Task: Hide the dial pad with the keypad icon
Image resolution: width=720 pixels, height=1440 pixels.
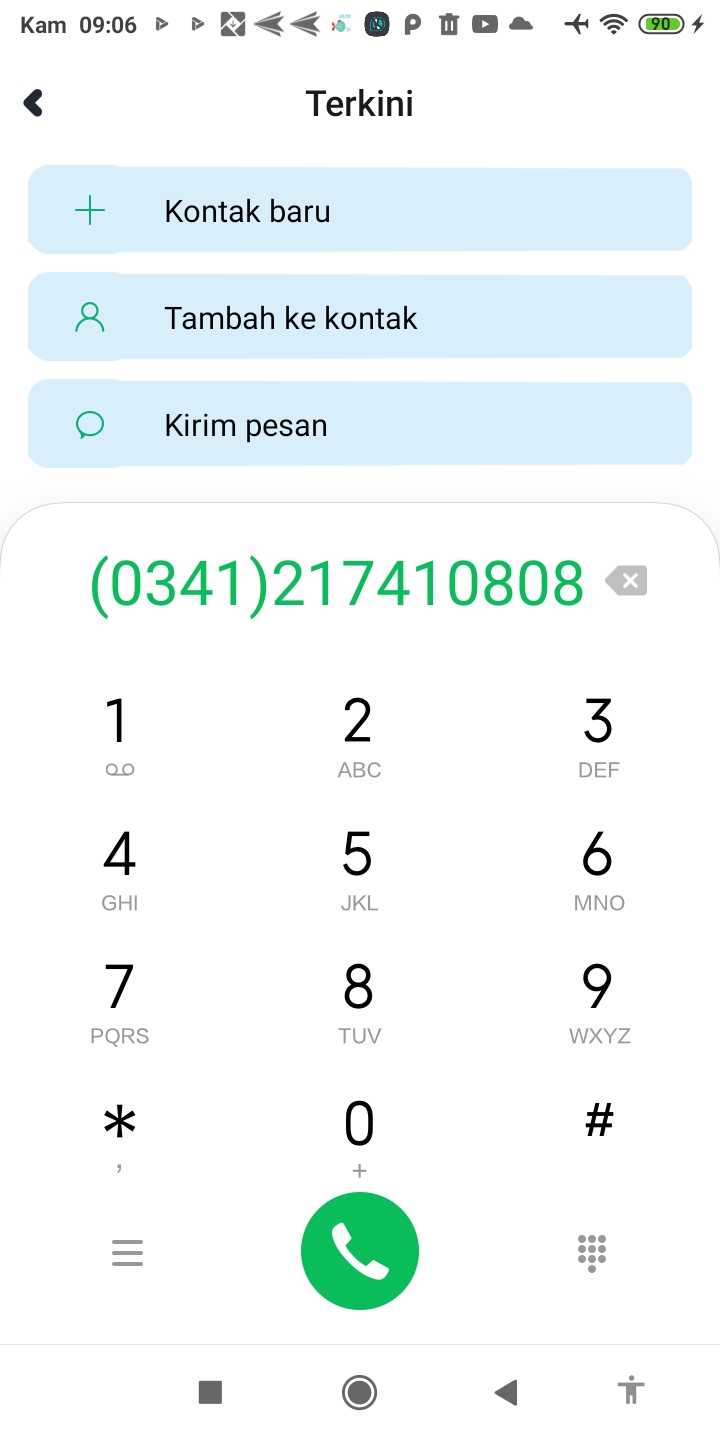Action: point(592,1253)
